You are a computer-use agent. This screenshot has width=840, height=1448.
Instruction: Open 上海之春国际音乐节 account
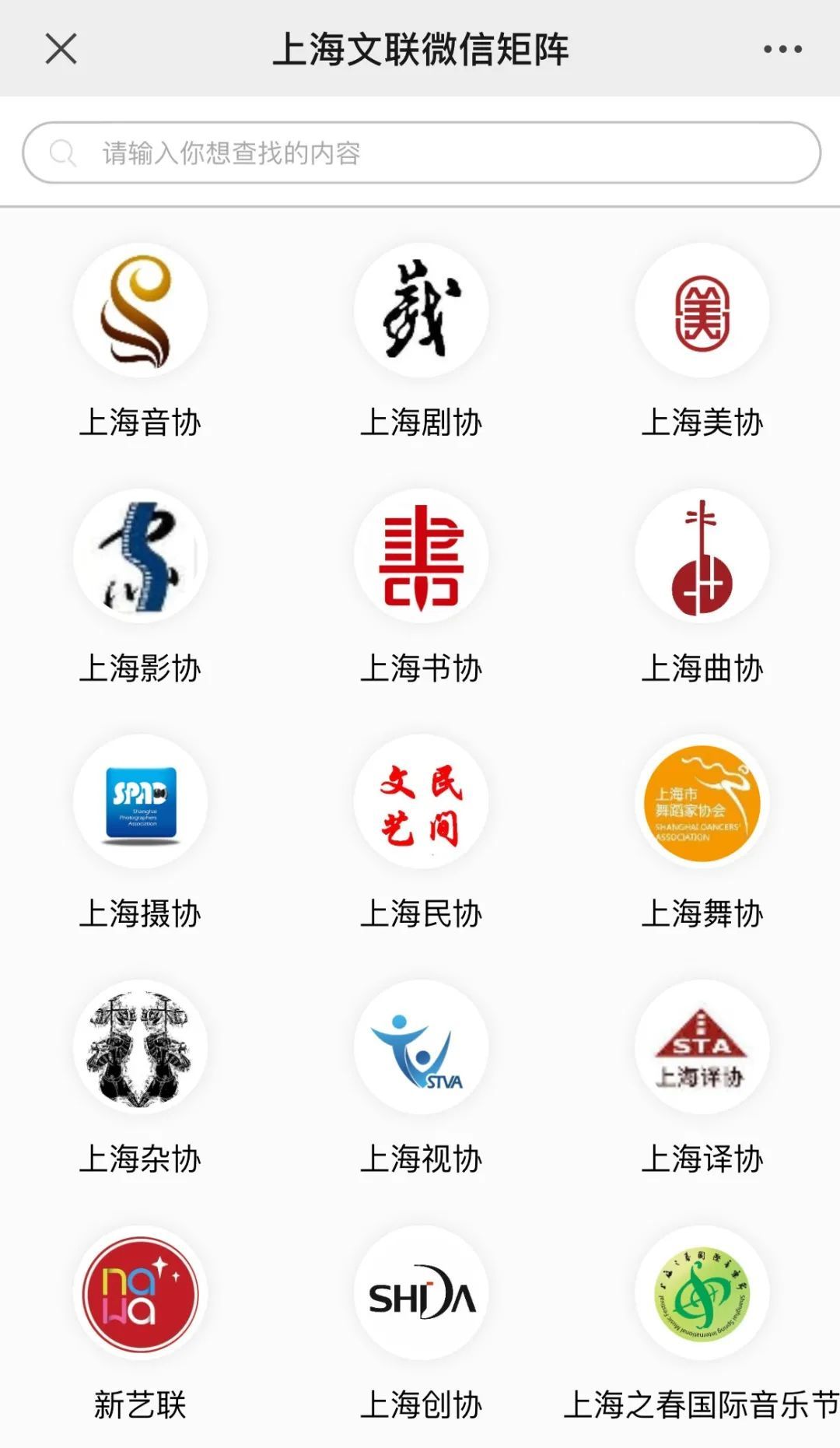pos(702,1293)
